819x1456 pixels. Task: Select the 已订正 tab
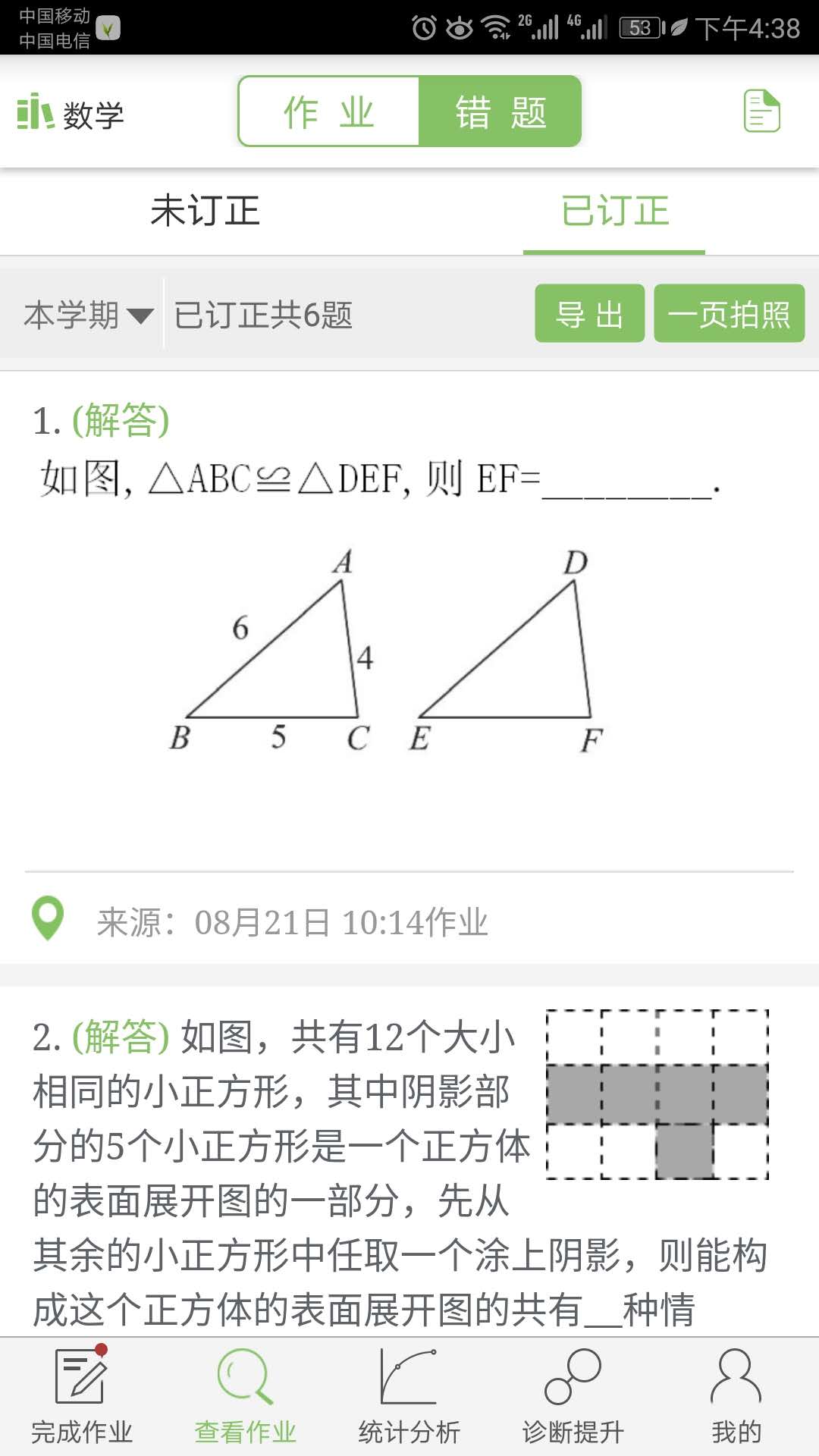[x=614, y=211]
